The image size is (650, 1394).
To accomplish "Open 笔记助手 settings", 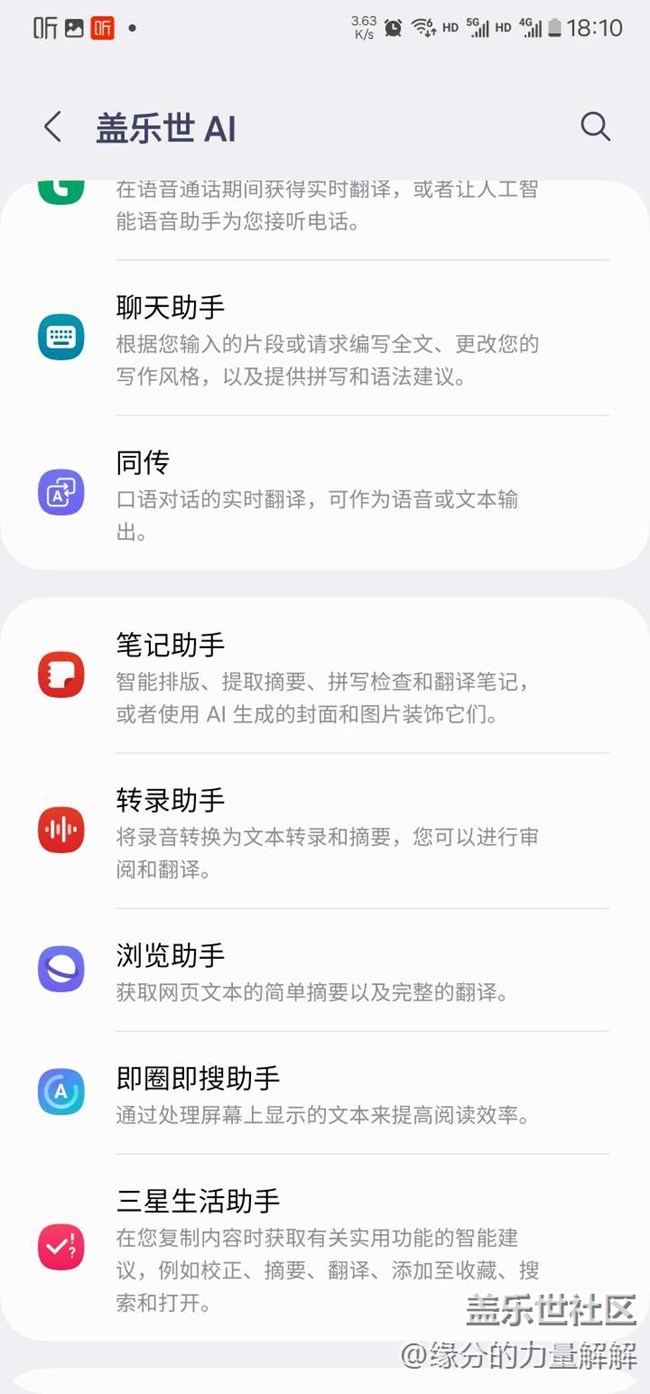I will [325, 675].
